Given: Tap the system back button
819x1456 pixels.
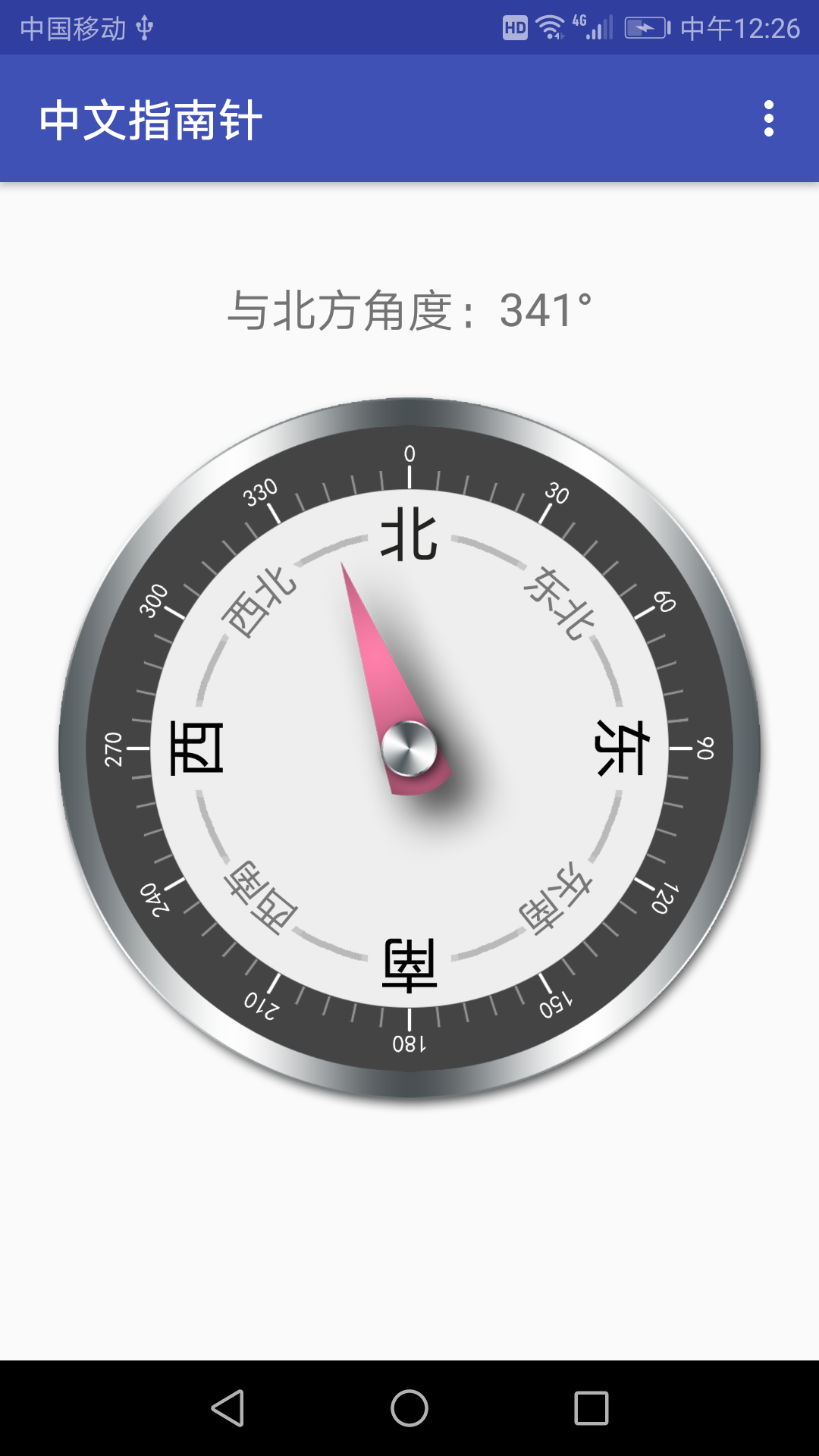Looking at the screenshot, I should [227, 1408].
